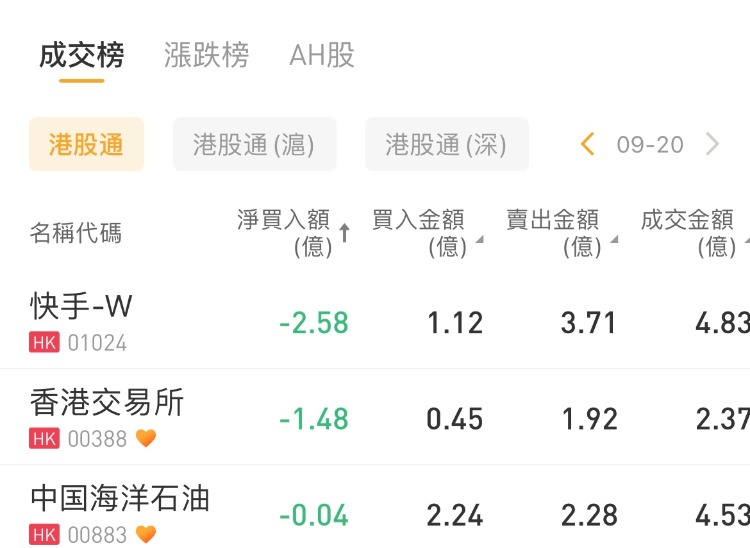Select the 港股通 filter chip

point(86,145)
